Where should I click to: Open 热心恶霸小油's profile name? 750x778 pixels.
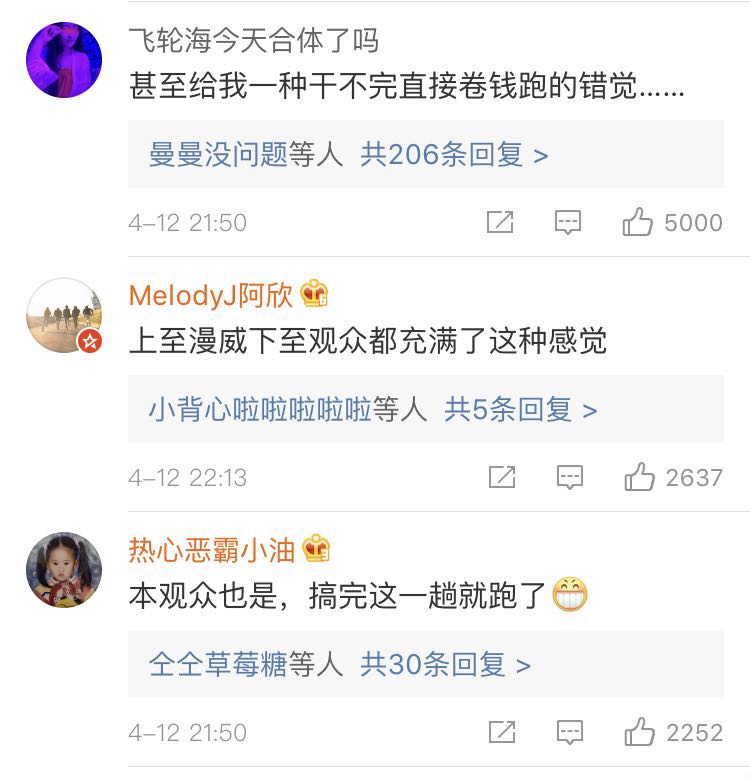click(213, 549)
